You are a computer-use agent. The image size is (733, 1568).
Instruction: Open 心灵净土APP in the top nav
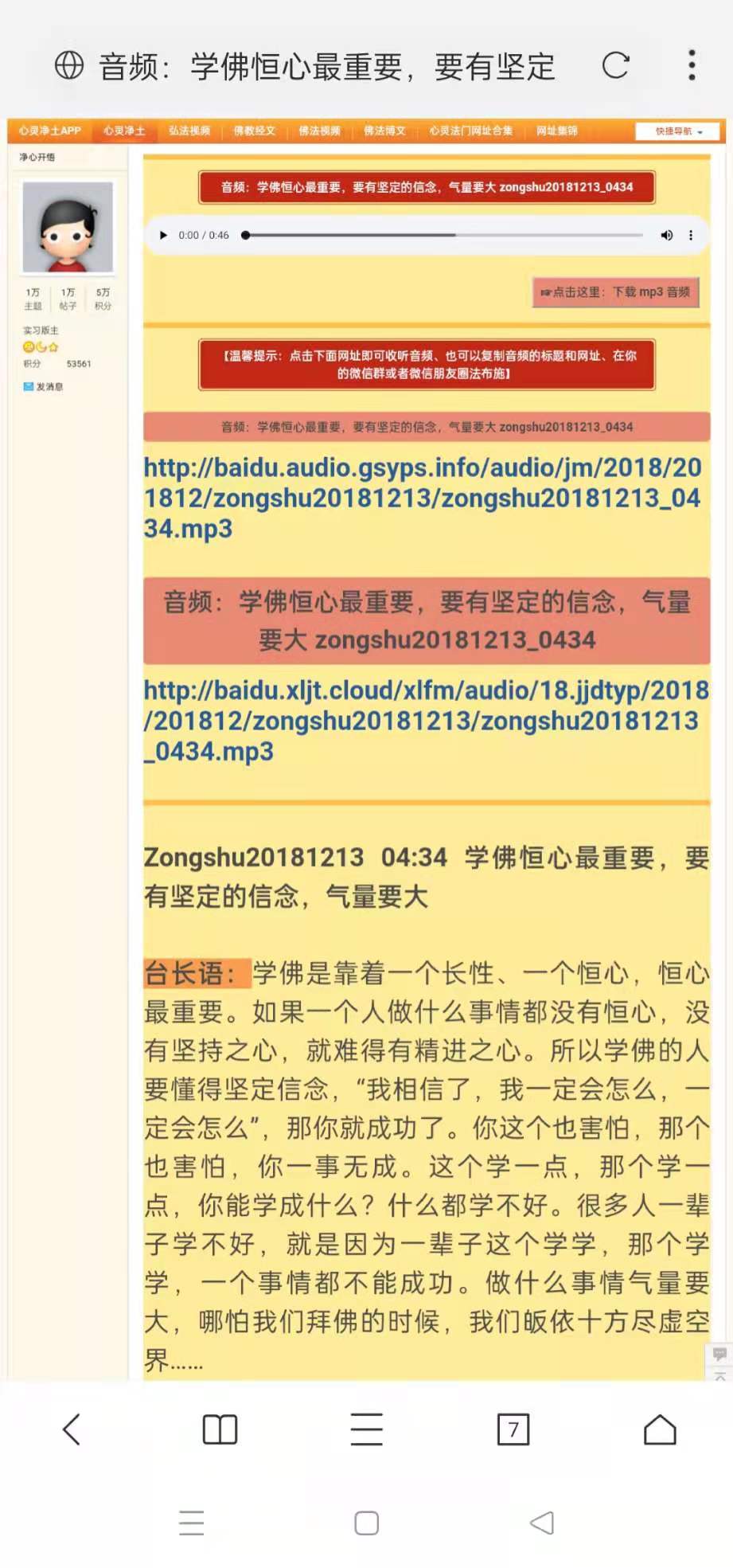[50, 131]
